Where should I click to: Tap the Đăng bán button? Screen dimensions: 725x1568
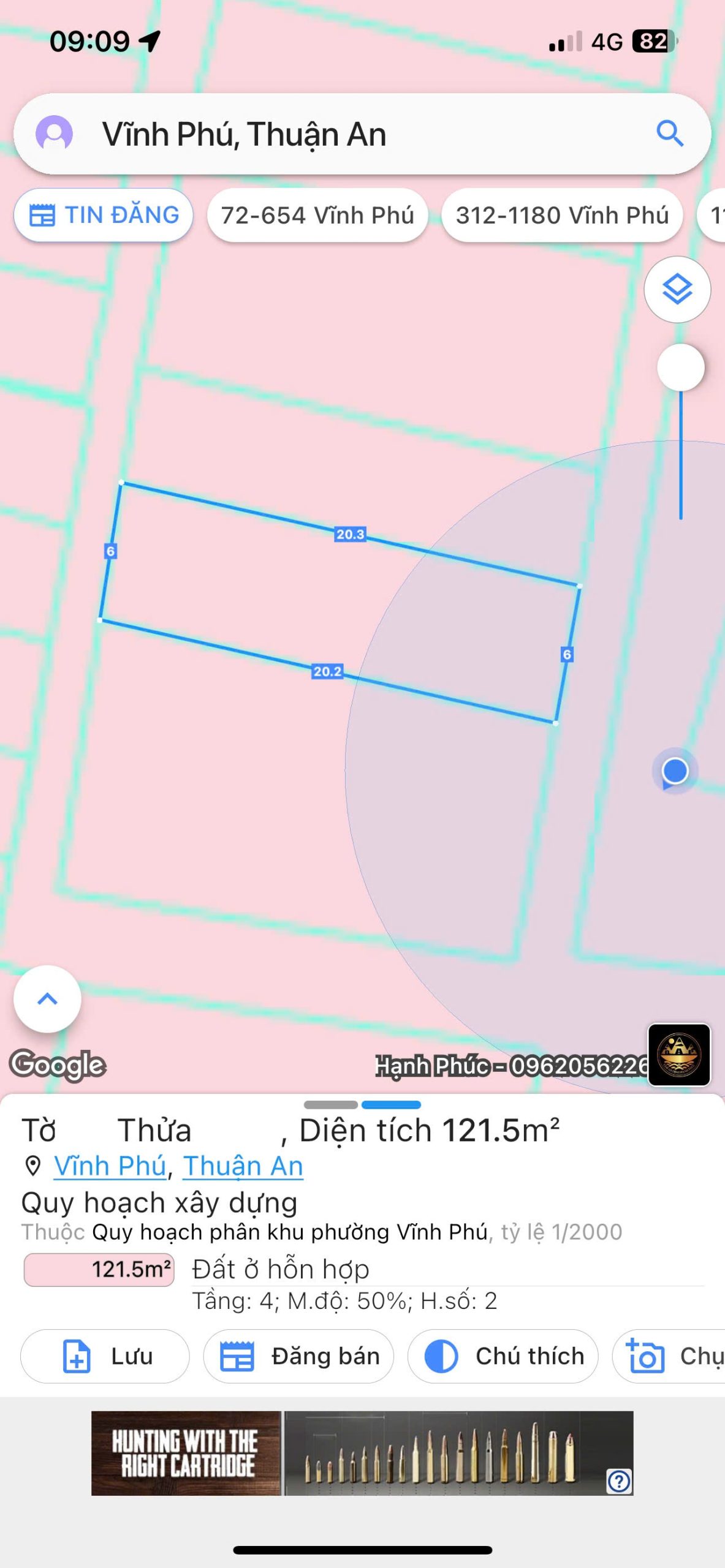point(298,1356)
